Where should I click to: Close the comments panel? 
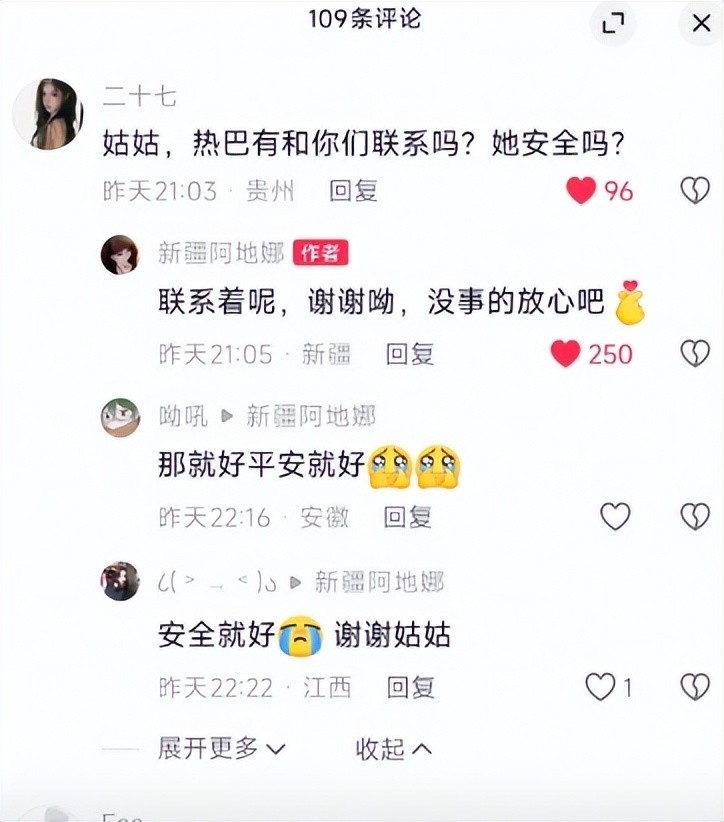click(x=700, y=22)
